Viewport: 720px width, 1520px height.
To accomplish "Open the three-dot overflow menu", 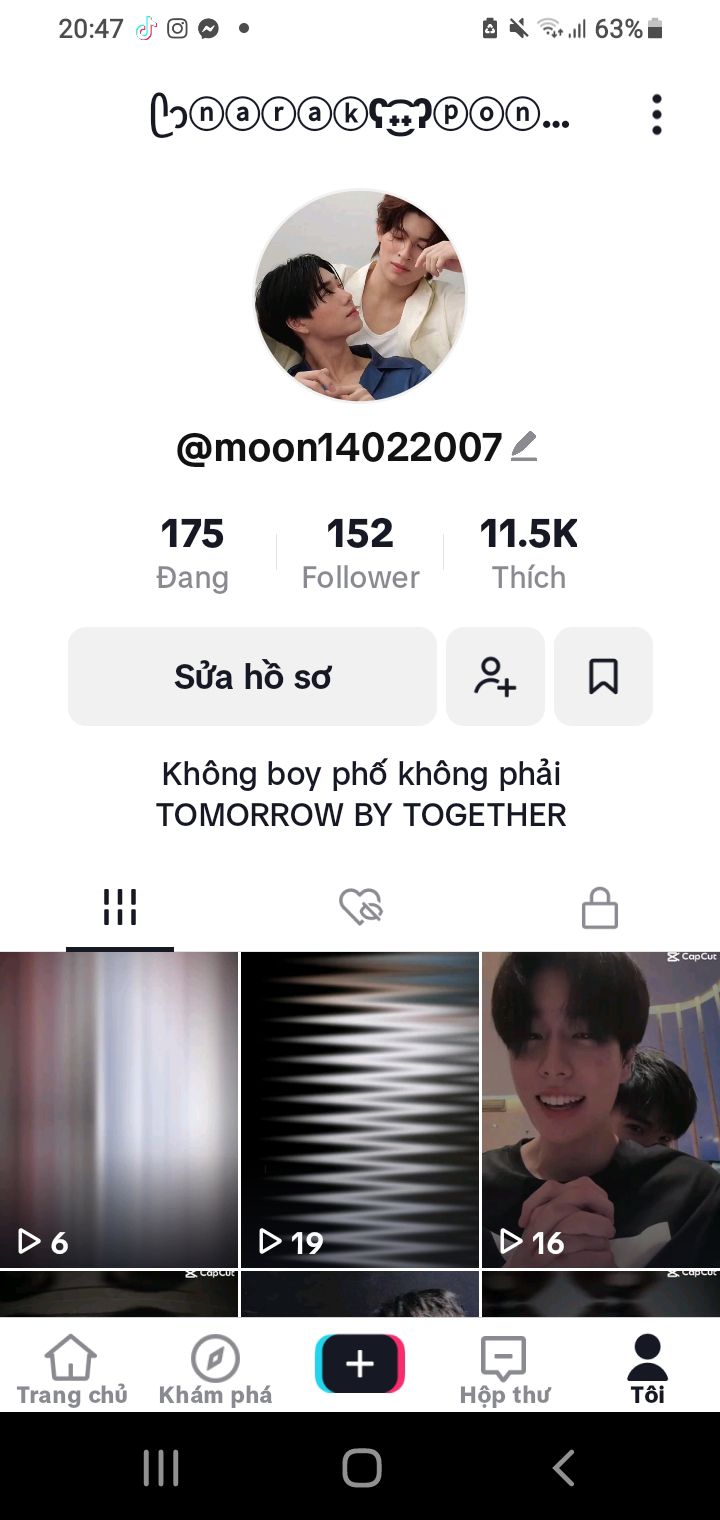I will [x=656, y=115].
